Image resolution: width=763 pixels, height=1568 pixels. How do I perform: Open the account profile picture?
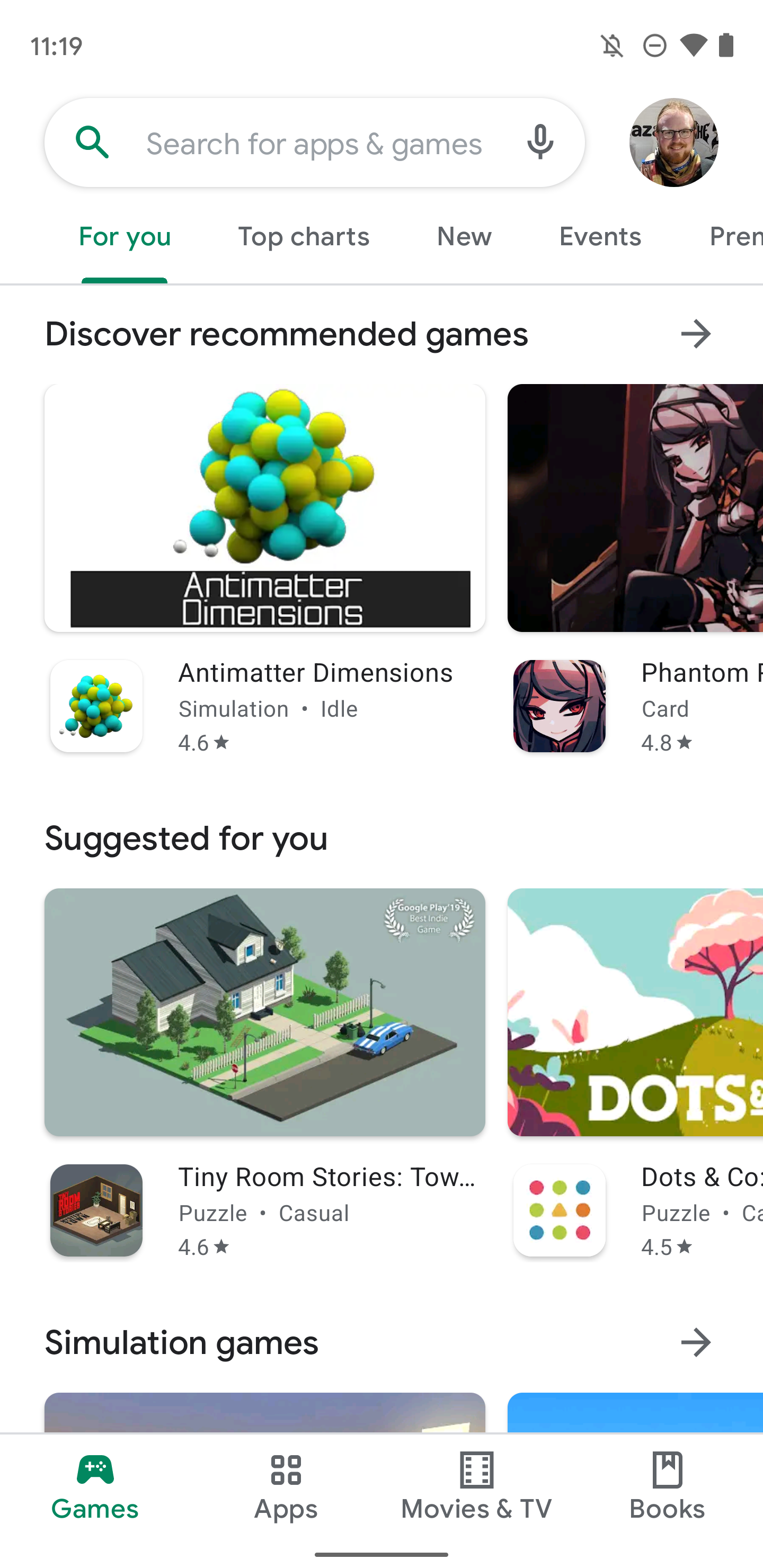click(x=673, y=142)
